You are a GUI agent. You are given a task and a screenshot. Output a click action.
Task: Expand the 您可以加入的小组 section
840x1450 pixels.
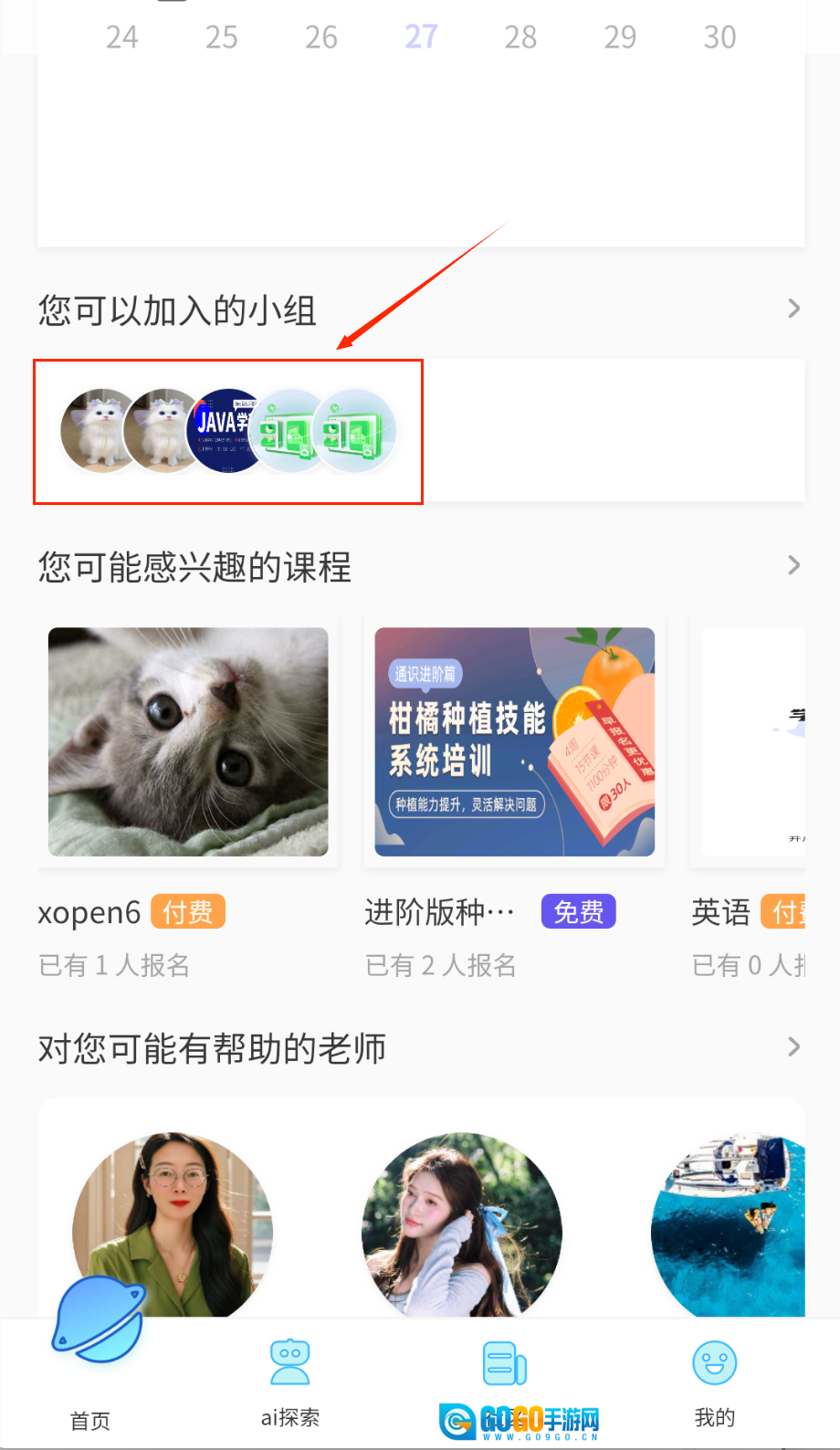coord(793,310)
